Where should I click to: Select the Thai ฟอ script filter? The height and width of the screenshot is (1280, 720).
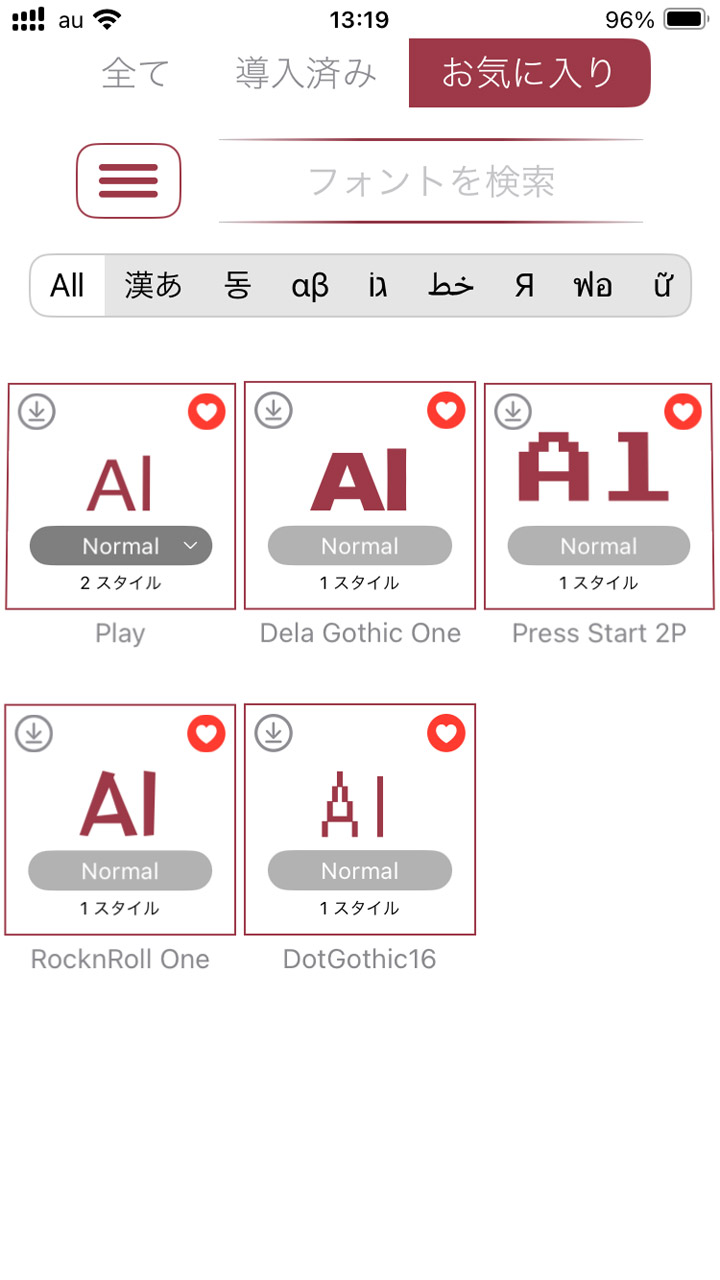click(x=592, y=286)
